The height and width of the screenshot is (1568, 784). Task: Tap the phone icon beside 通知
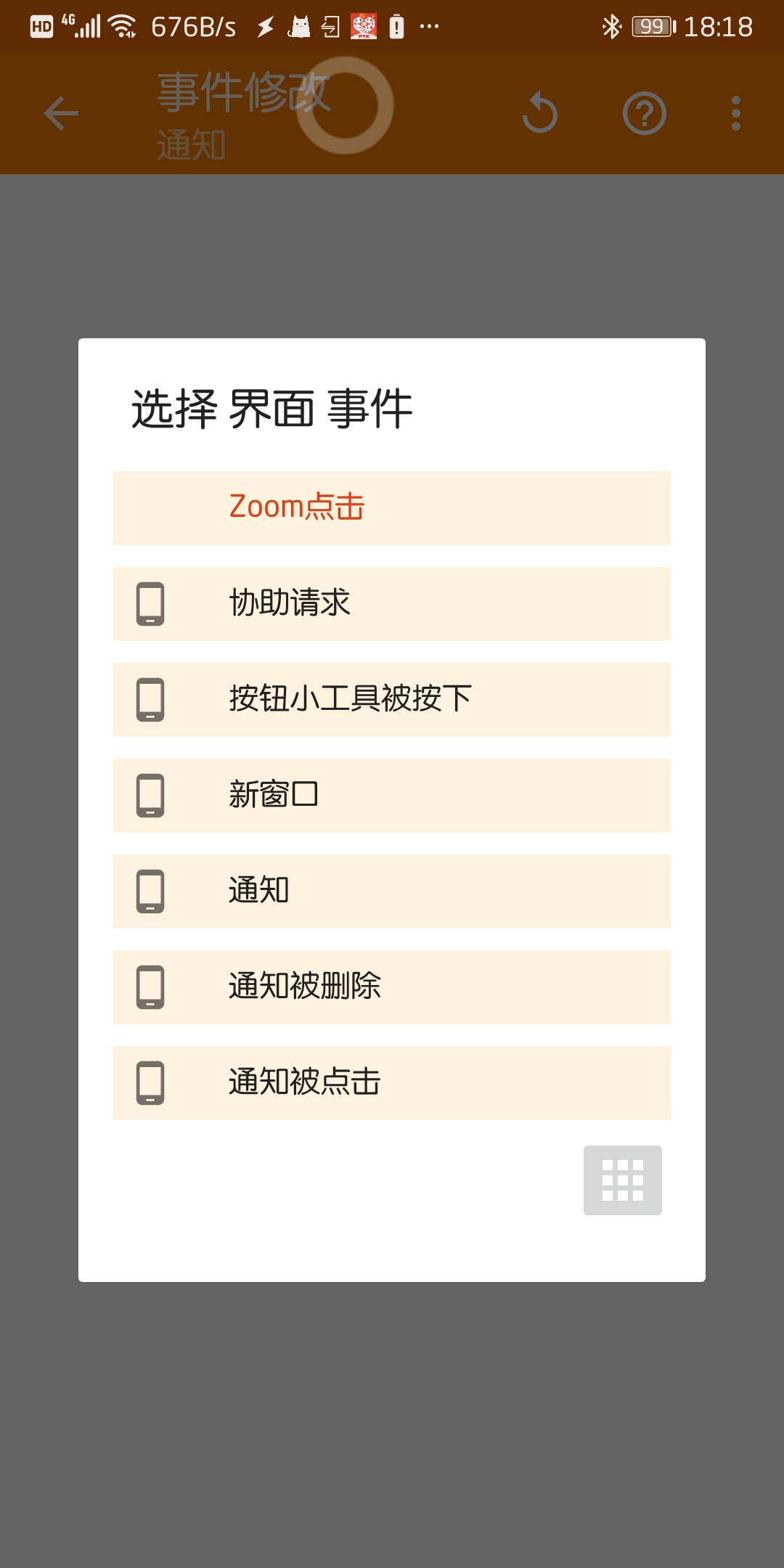tap(150, 891)
